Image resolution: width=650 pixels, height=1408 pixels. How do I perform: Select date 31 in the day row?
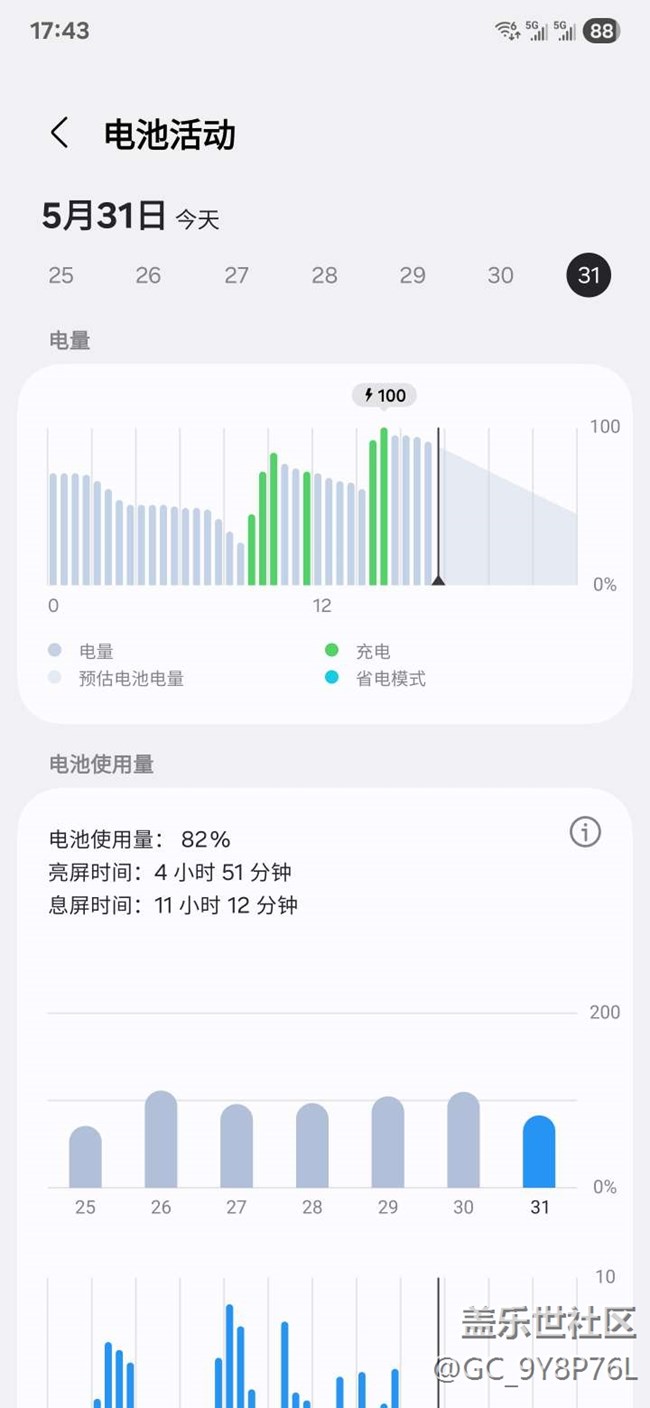pos(588,275)
